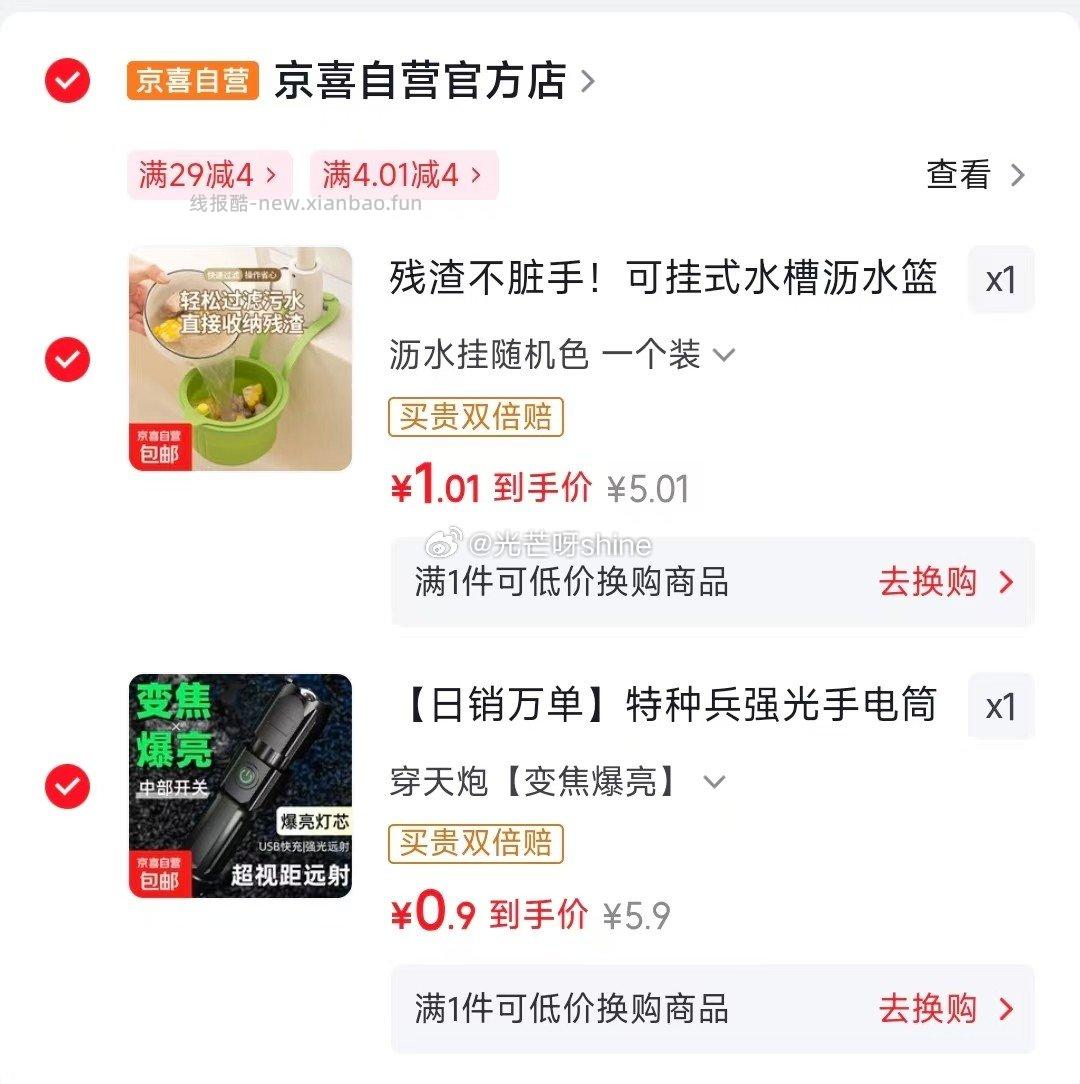Image resolution: width=1080 pixels, height=1084 pixels.
Task: Open the drain basket product thumbnail
Action: (x=240, y=360)
